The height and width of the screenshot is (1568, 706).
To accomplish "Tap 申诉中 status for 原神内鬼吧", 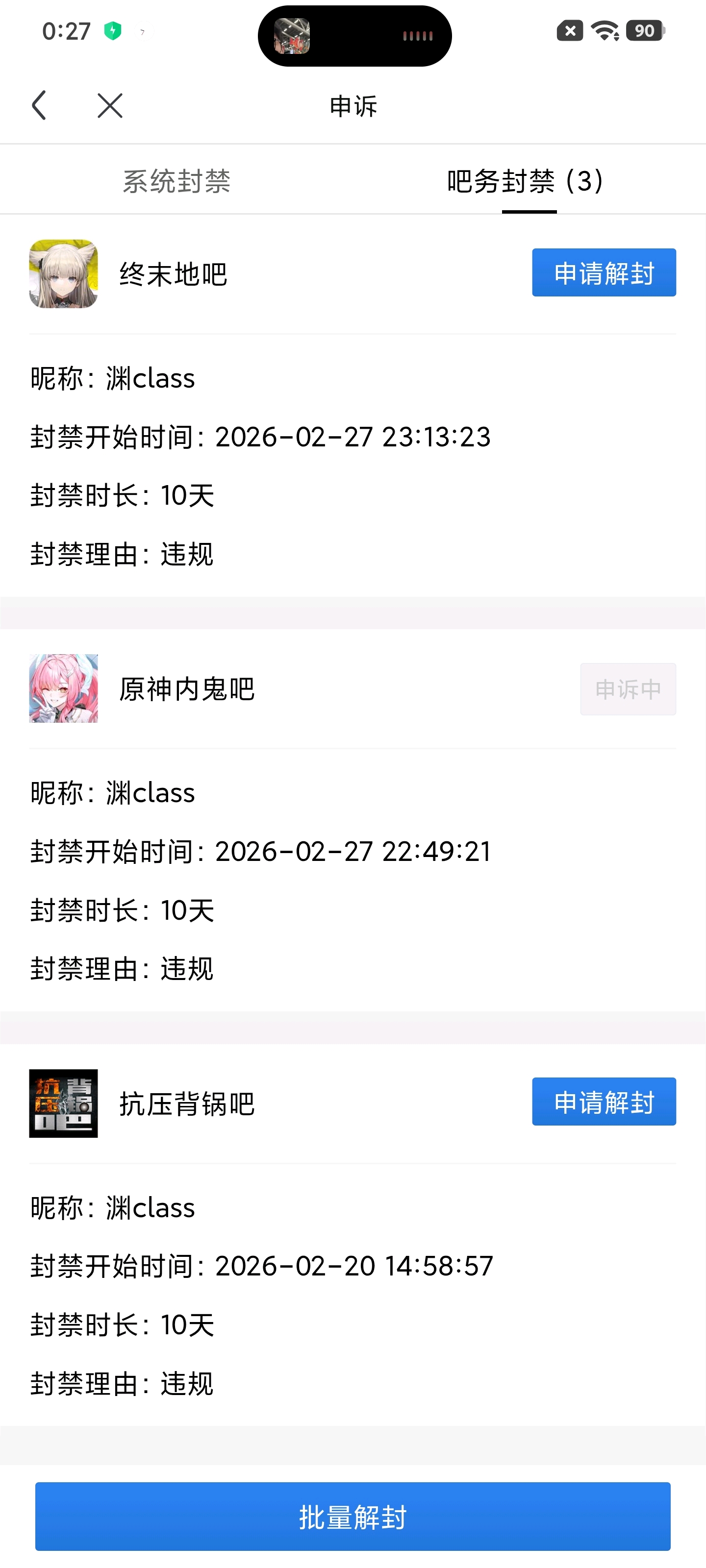I will point(628,689).
